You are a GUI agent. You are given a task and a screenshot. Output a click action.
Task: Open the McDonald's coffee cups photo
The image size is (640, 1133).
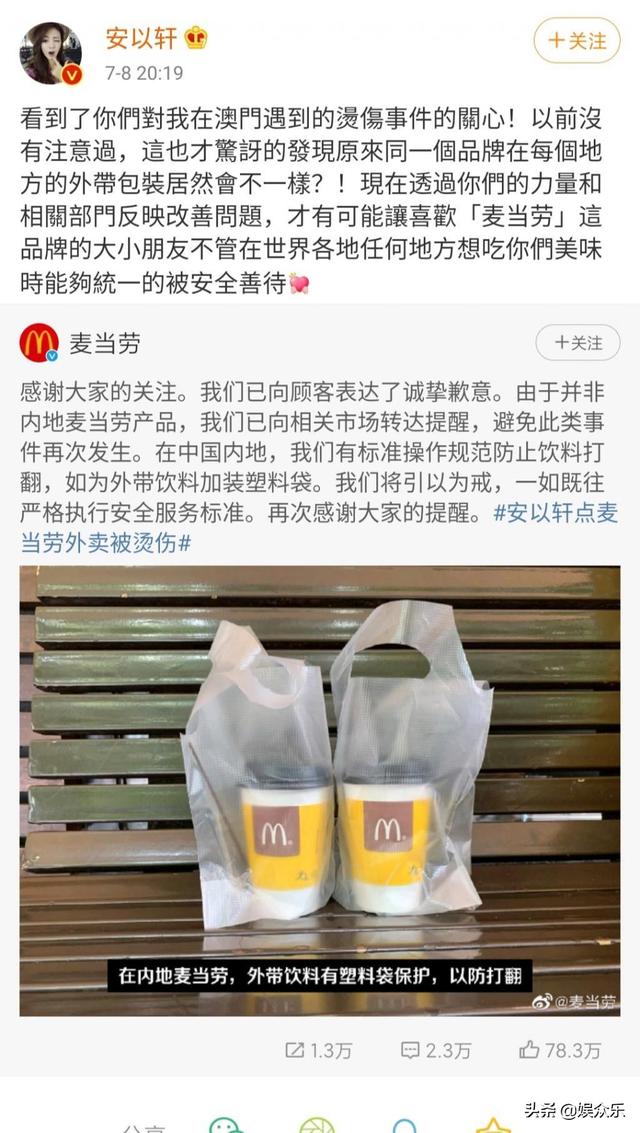[319, 790]
